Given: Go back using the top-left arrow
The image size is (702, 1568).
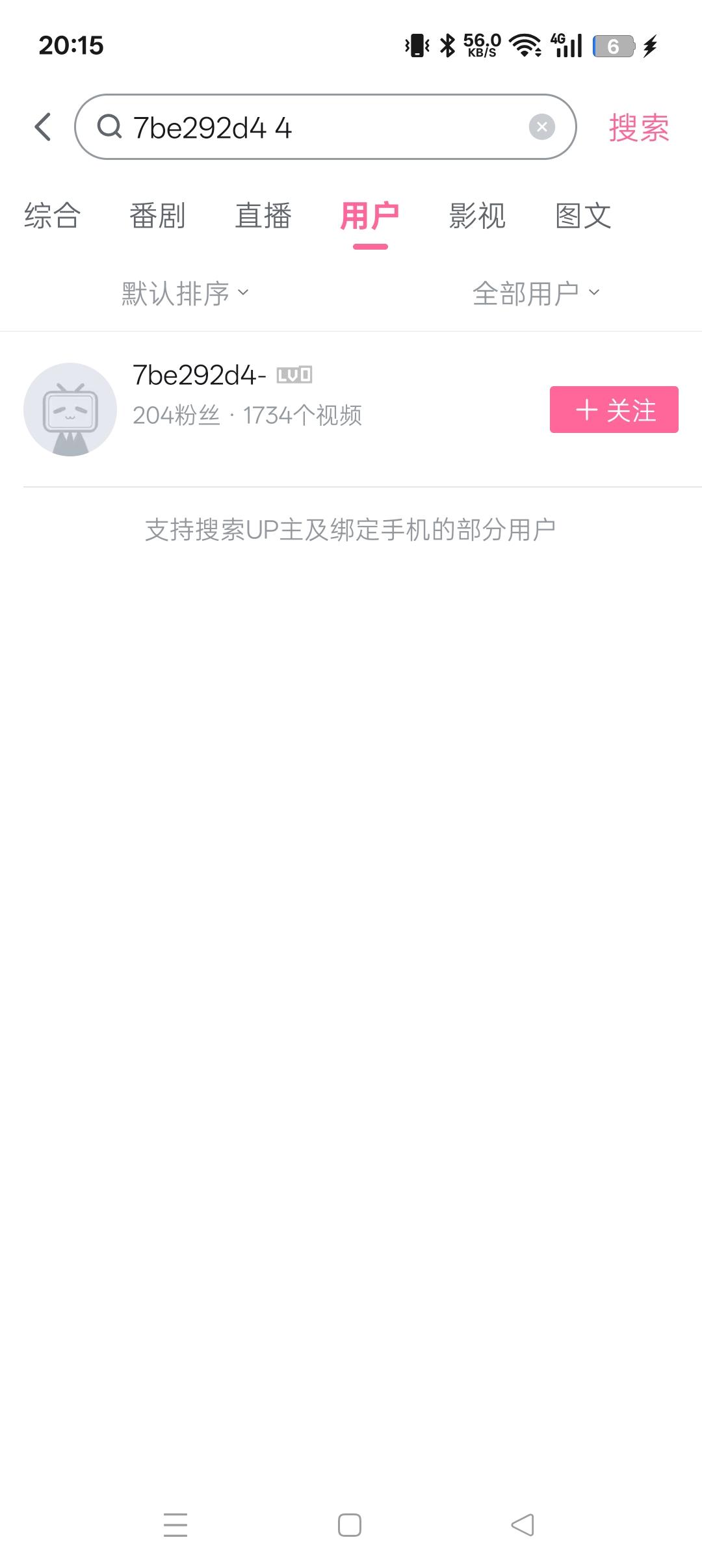Looking at the screenshot, I should click(x=43, y=127).
